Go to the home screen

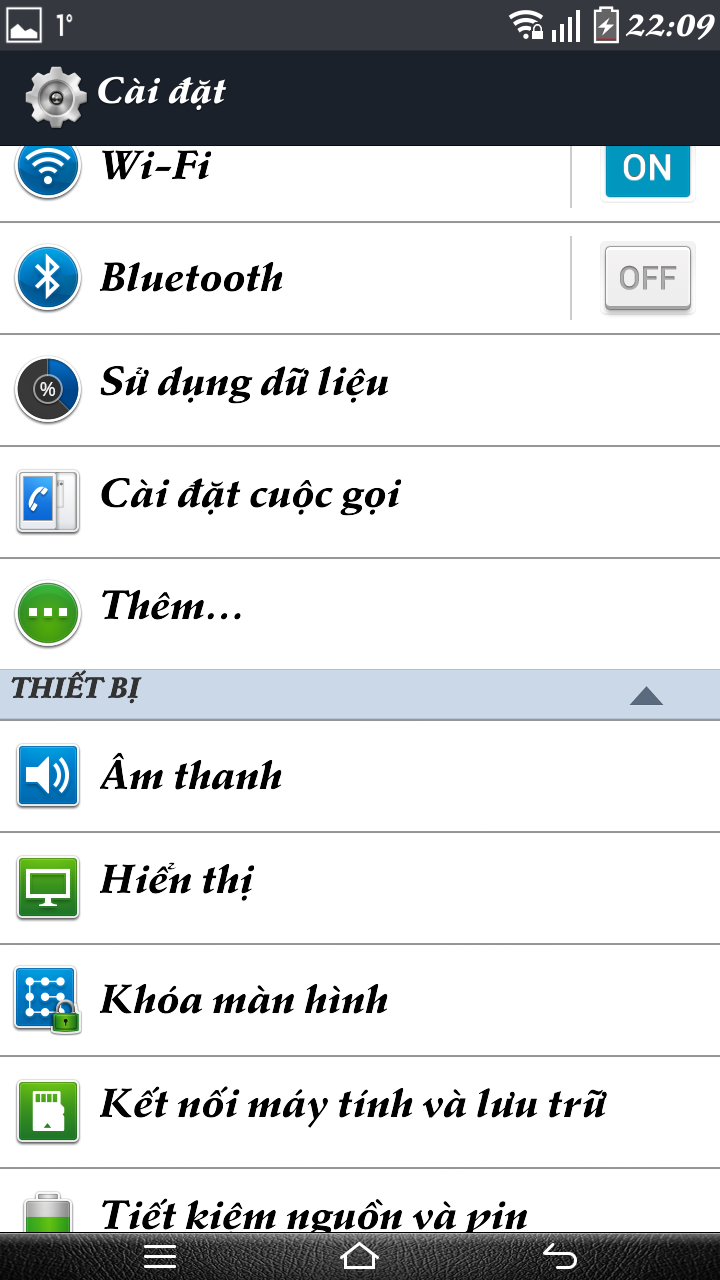click(x=359, y=1256)
